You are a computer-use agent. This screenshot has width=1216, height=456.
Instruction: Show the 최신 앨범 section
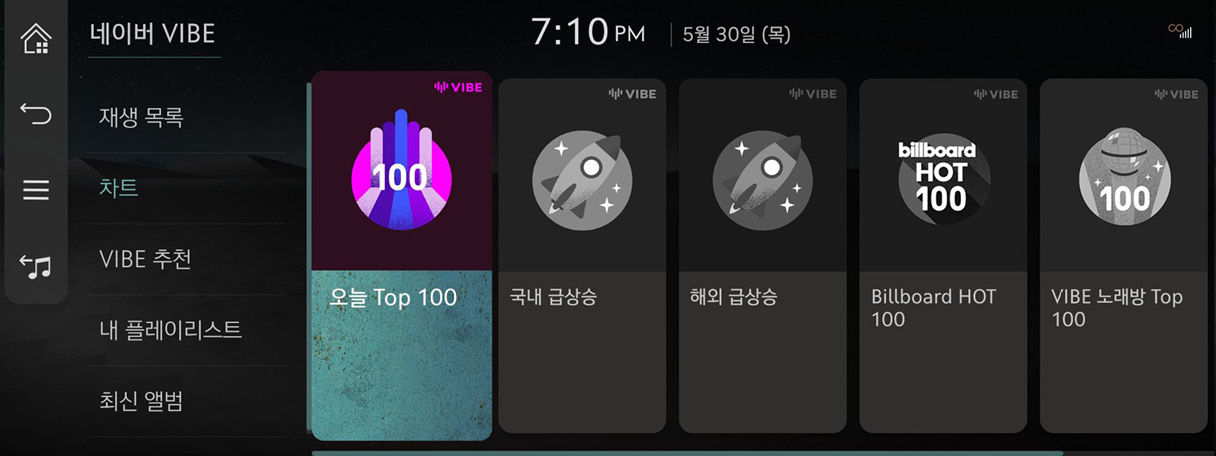[140, 401]
